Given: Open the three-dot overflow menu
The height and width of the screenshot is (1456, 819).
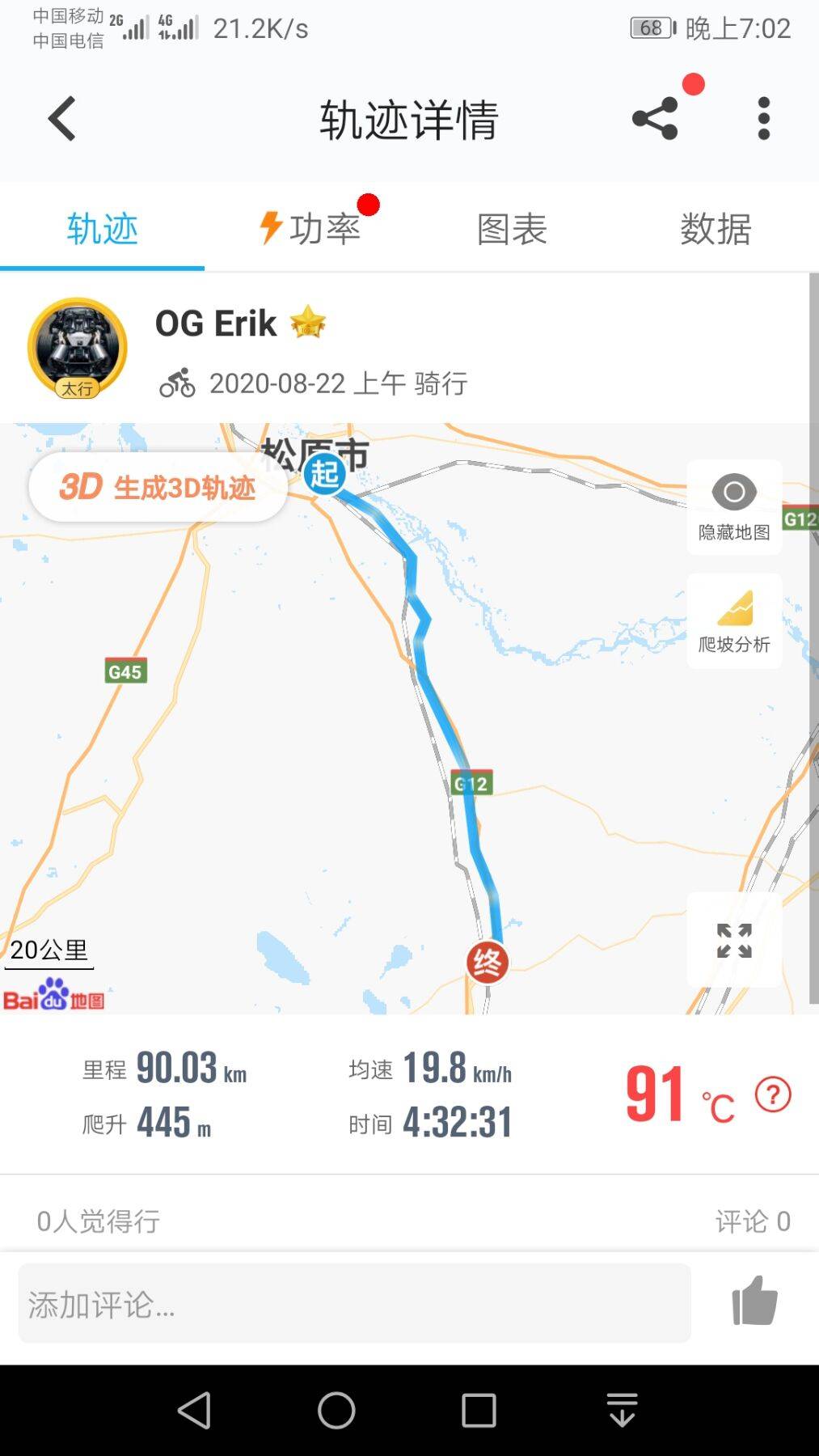Looking at the screenshot, I should click(763, 119).
